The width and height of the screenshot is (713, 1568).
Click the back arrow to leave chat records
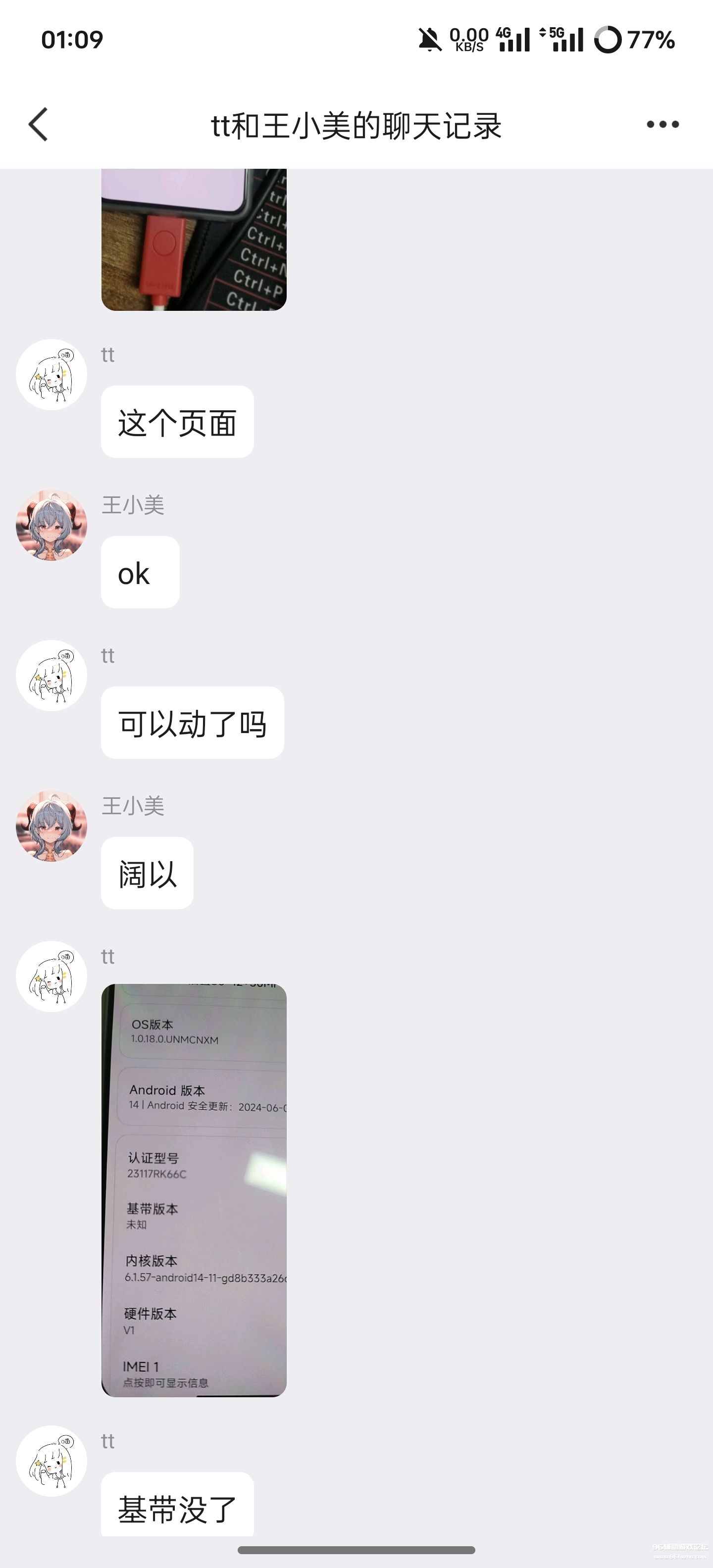point(38,124)
